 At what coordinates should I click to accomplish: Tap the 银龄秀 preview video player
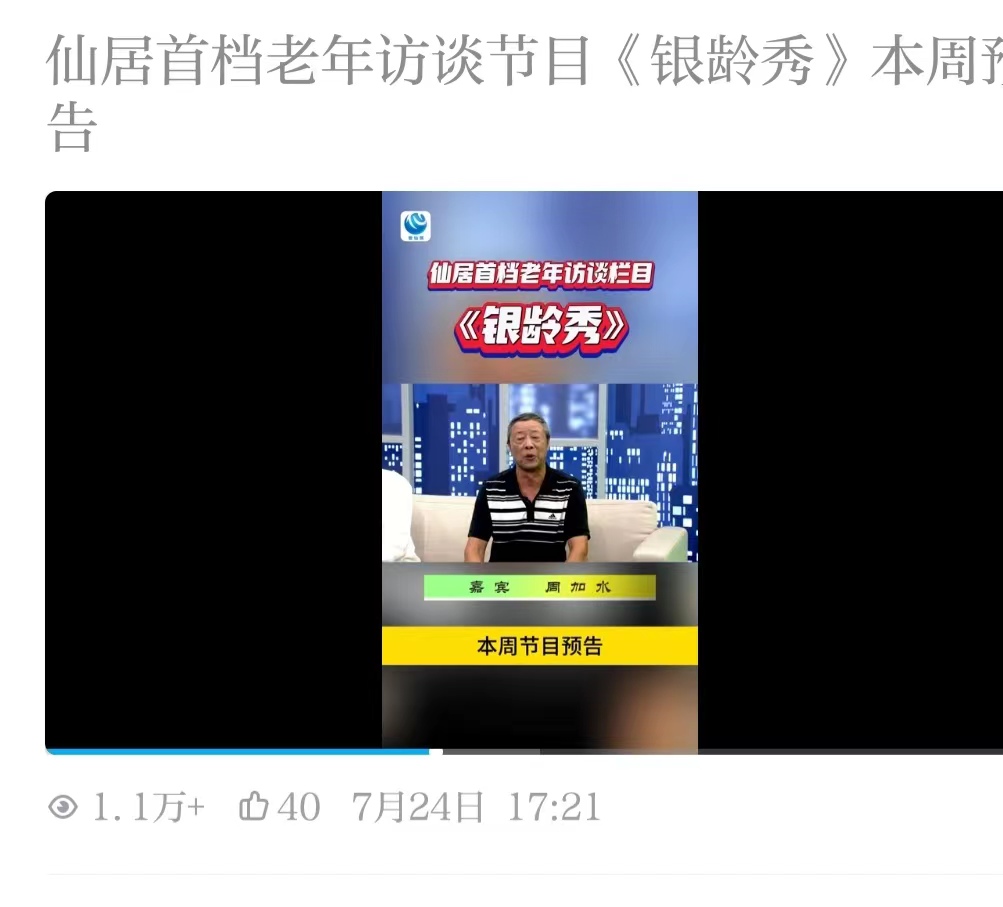[x=539, y=470]
